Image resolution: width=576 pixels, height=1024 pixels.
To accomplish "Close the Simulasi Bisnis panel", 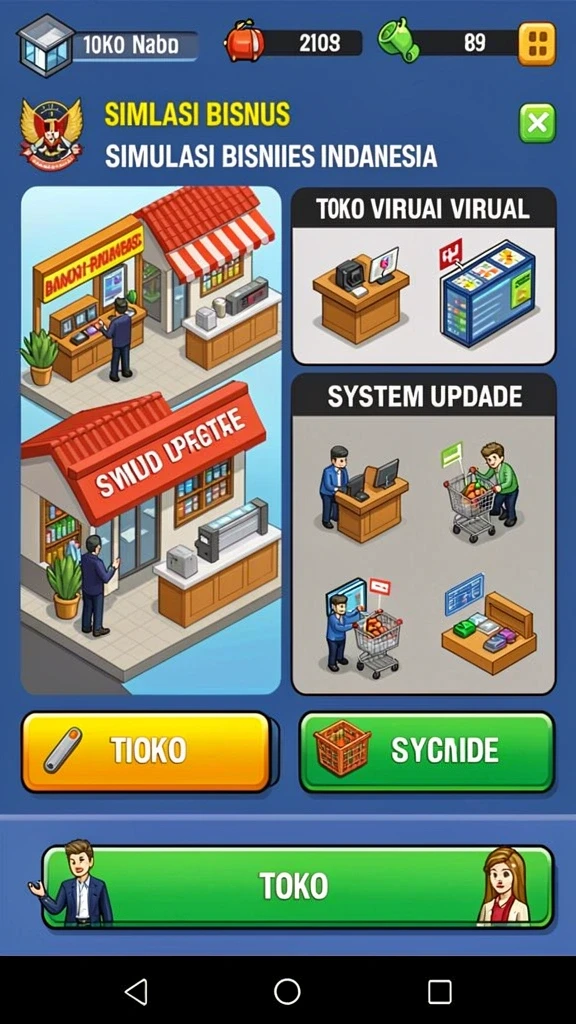I will 537,123.
